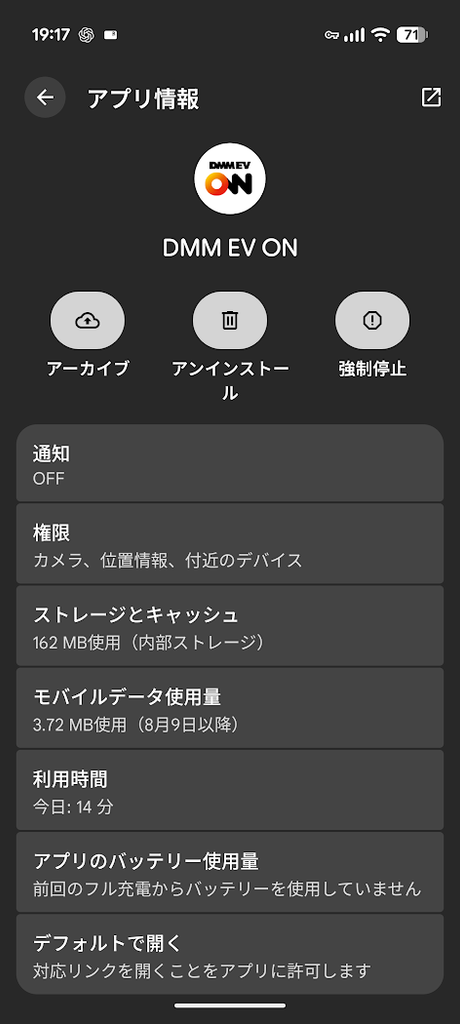Go back from アプリ情報 screen
This screenshot has height=1024, width=460.
tap(45, 98)
